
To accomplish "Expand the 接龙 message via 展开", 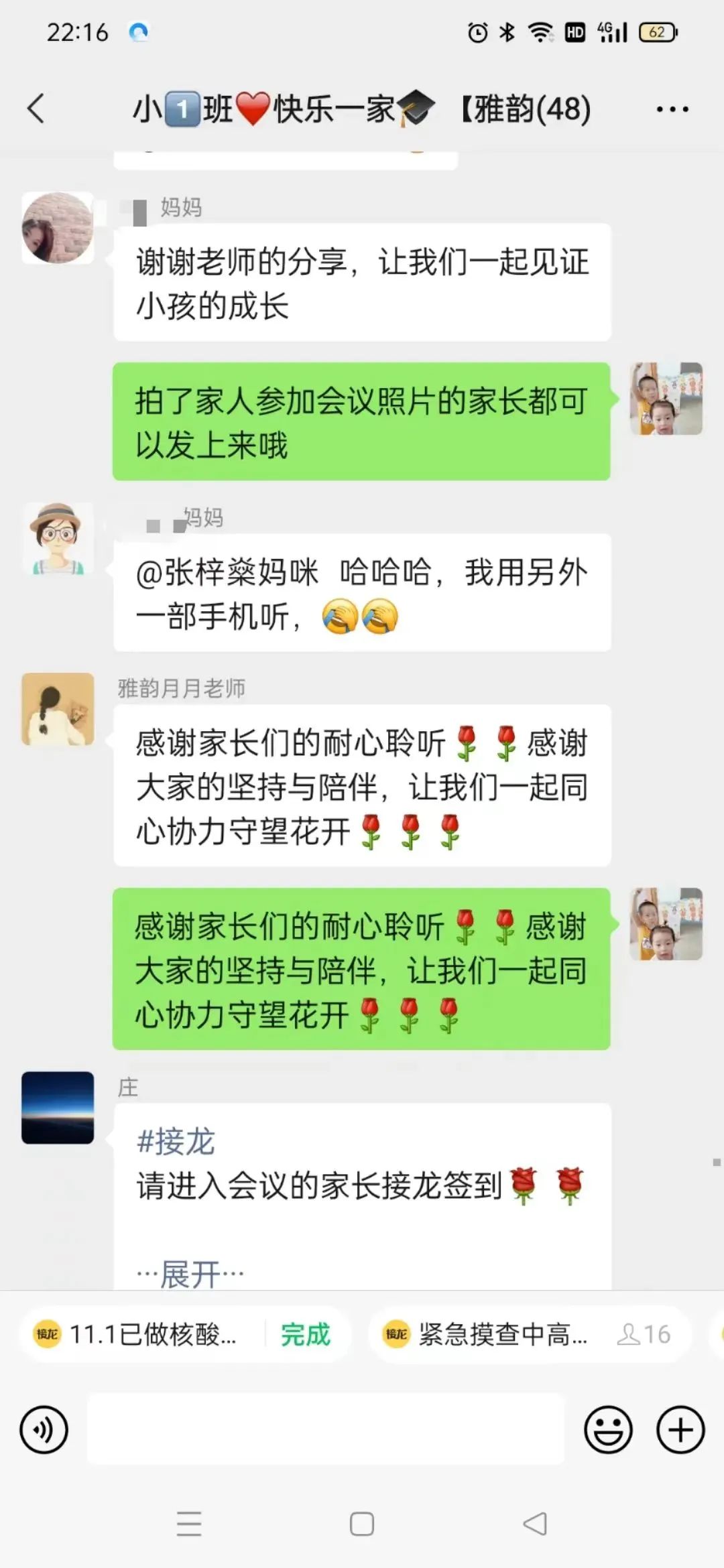I will click(190, 1273).
